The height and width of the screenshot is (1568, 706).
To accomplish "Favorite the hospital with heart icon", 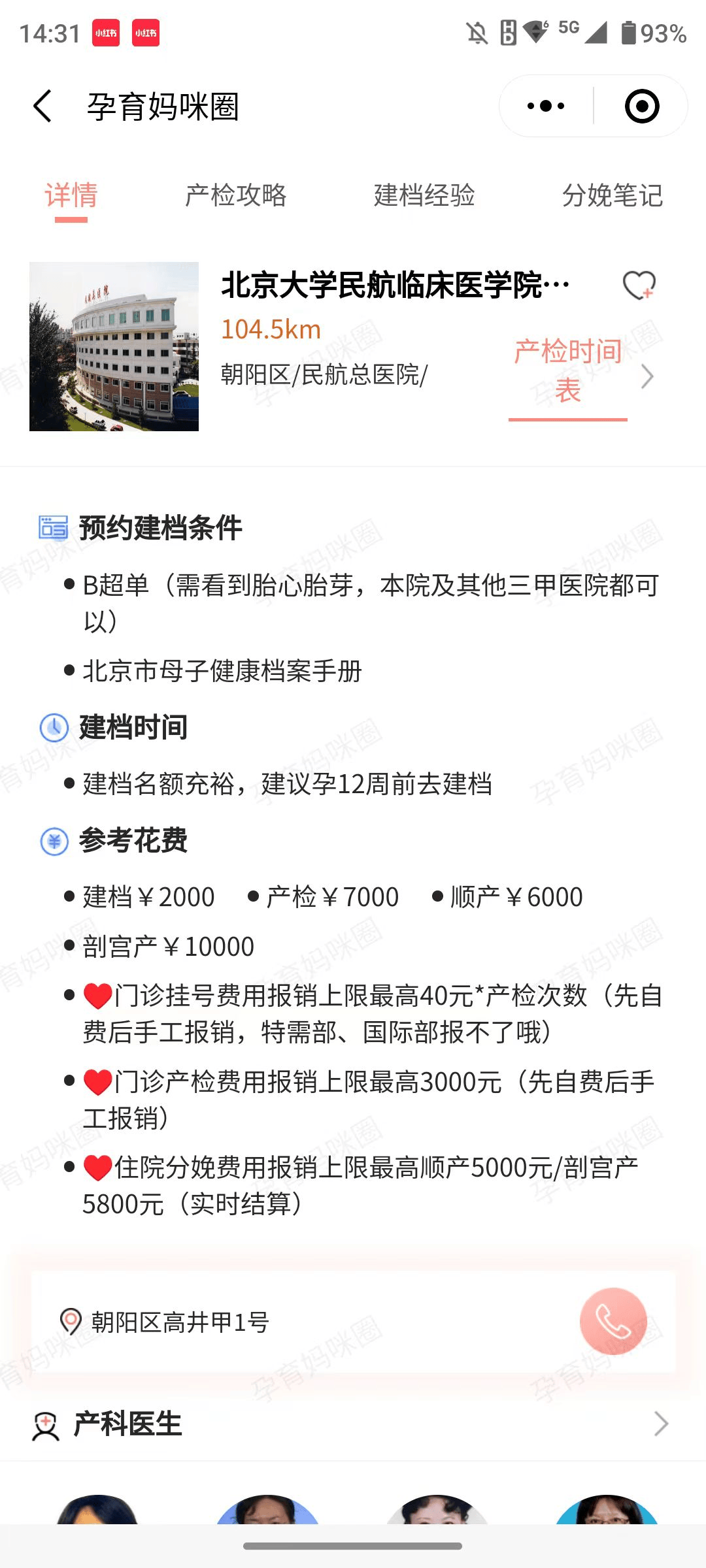I will click(x=639, y=286).
